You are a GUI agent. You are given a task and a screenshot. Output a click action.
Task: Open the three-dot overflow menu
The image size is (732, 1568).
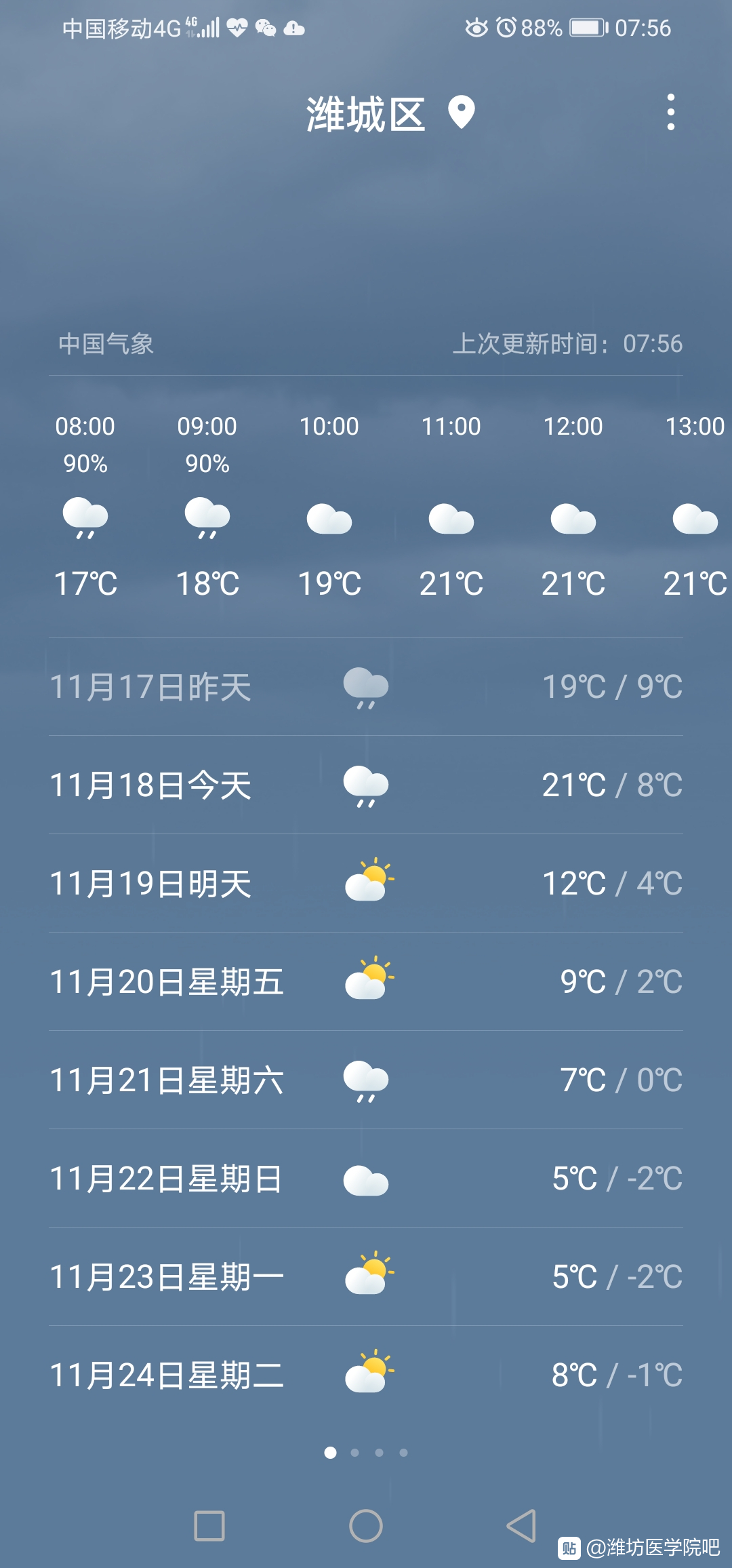click(670, 113)
